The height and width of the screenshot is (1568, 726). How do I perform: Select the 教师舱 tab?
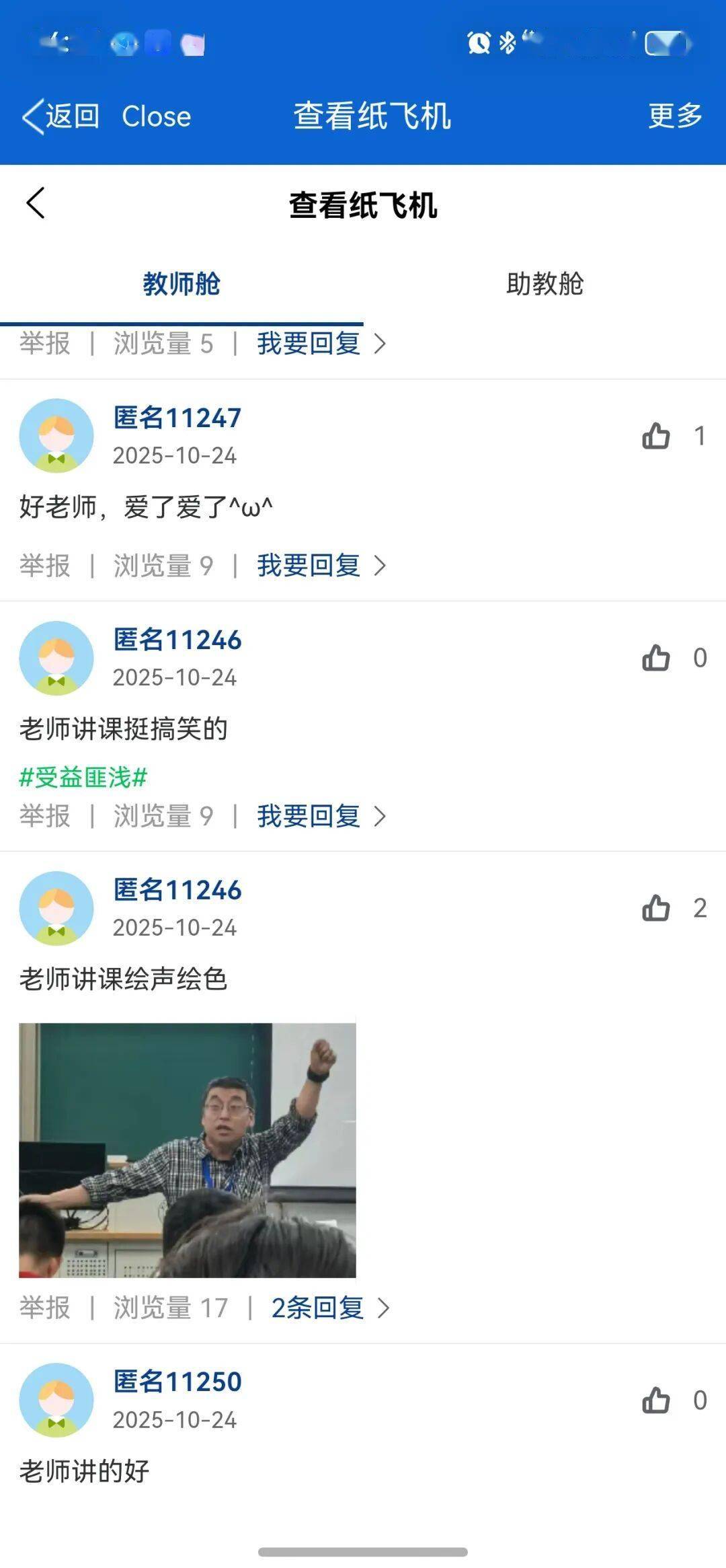pyautogui.click(x=182, y=284)
